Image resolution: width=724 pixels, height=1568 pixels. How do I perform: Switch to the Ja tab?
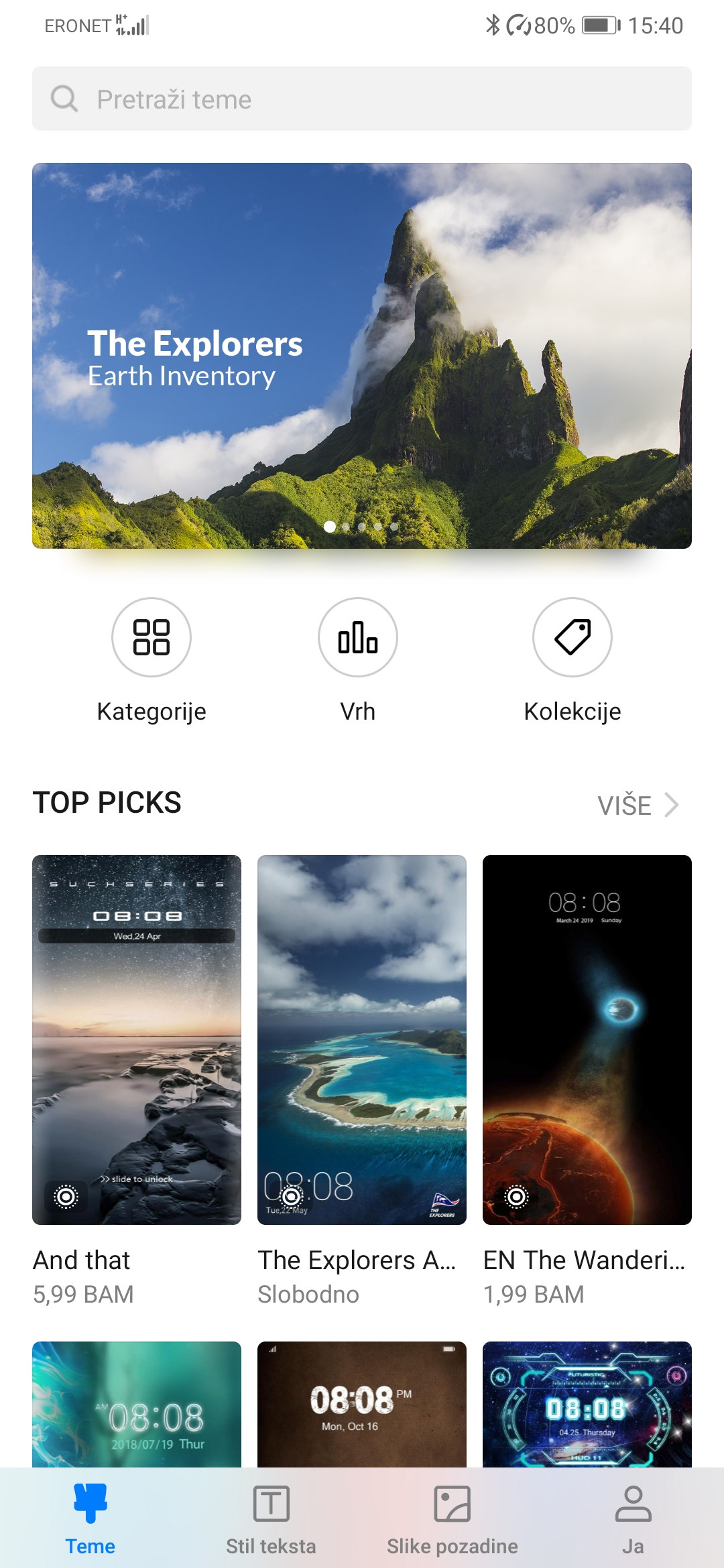(633, 1518)
